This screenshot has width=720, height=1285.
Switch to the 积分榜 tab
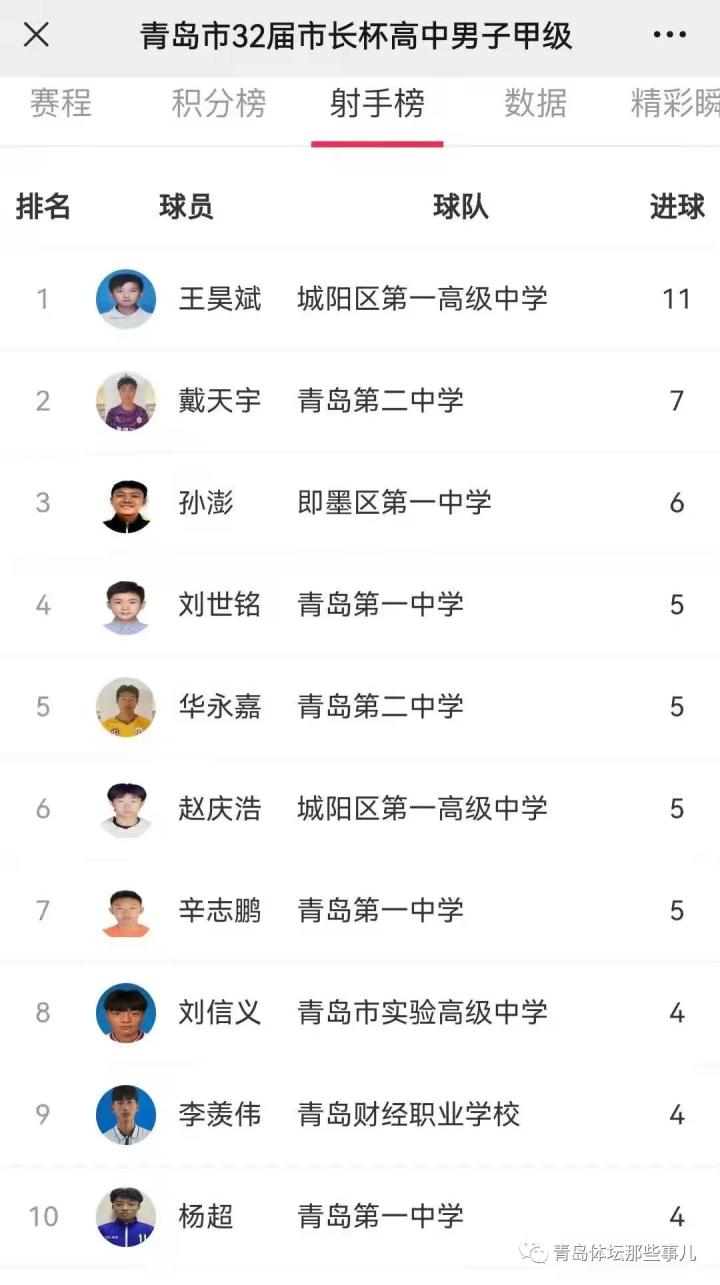click(x=218, y=104)
